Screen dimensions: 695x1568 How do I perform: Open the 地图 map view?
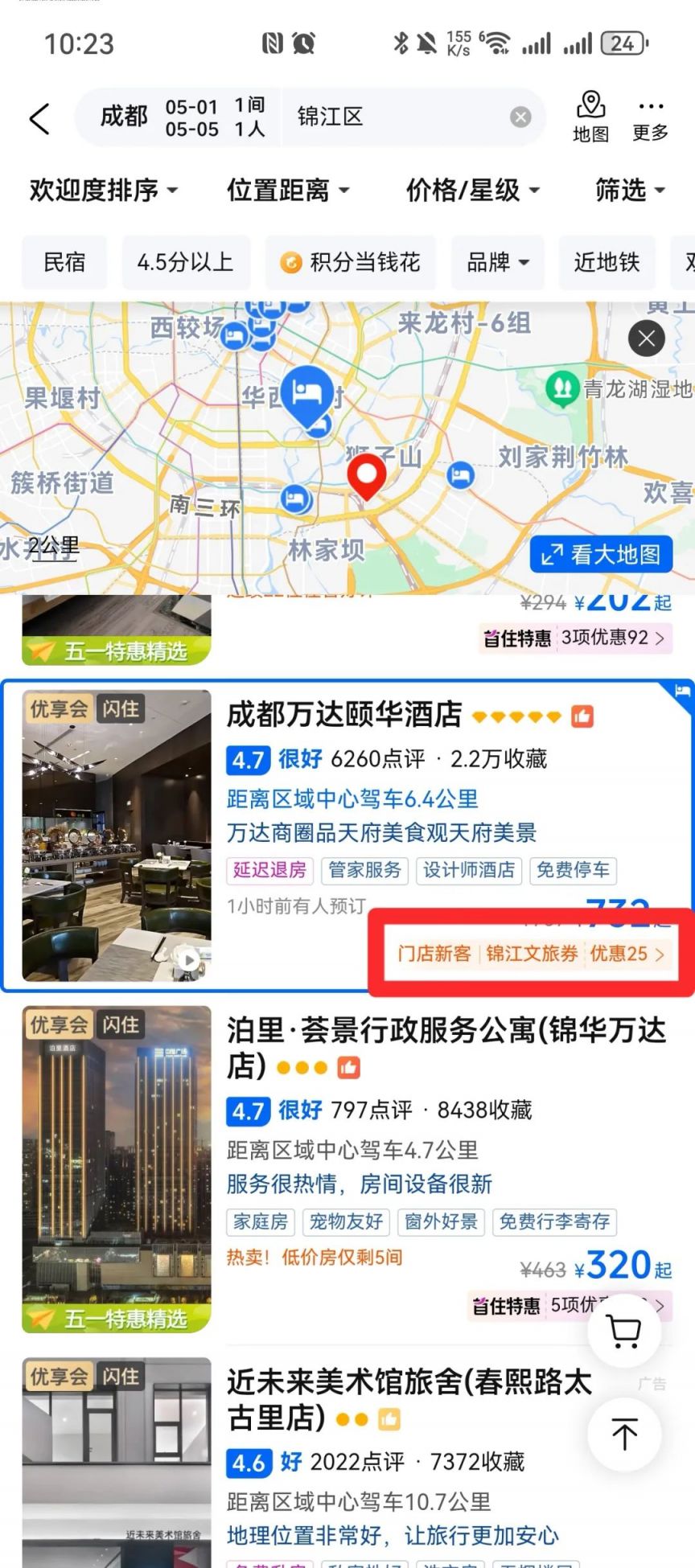pyautogui.click(x=590, y=117)
